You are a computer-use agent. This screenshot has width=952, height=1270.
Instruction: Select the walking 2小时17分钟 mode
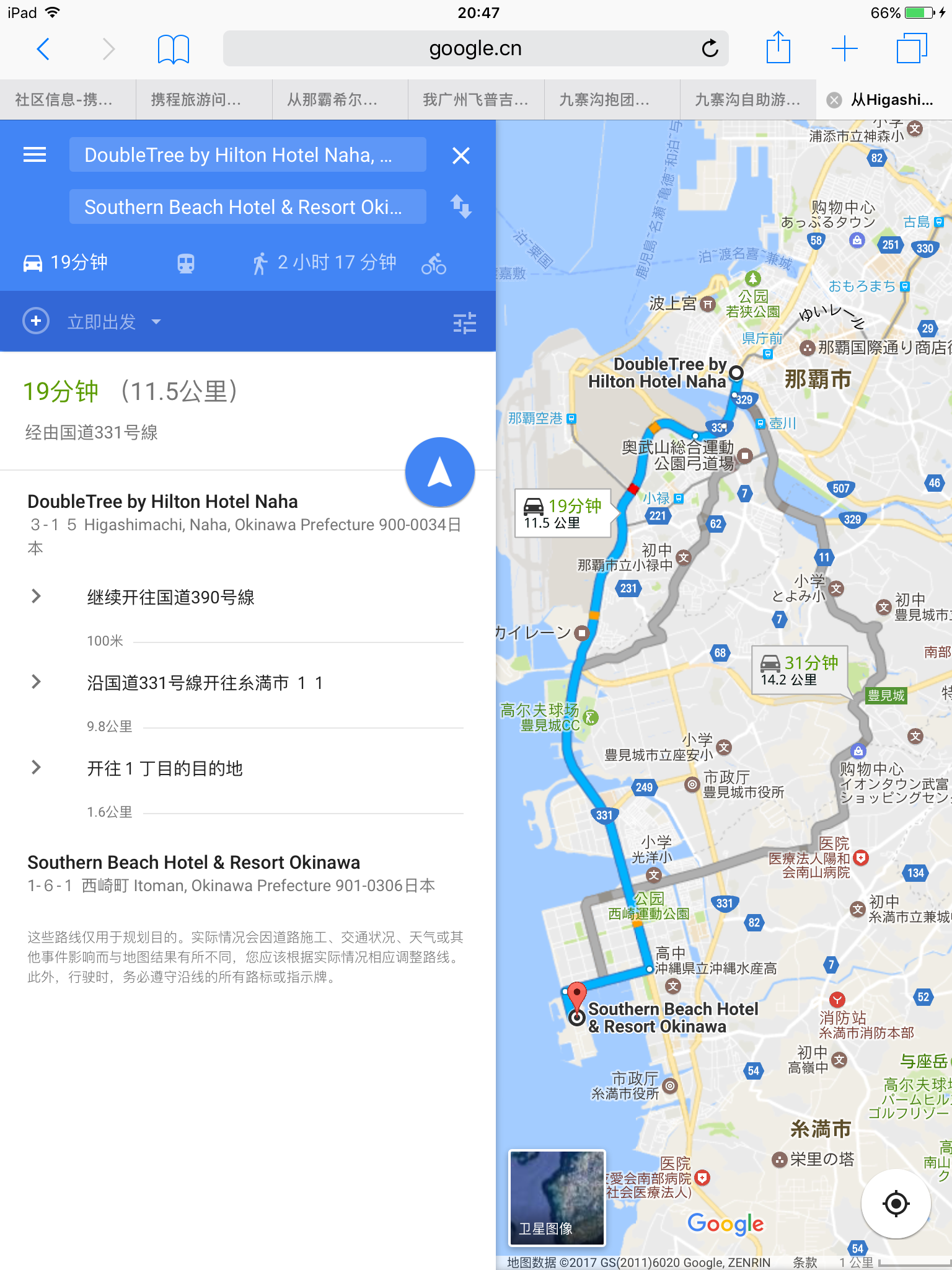click(x=324, y=263)
